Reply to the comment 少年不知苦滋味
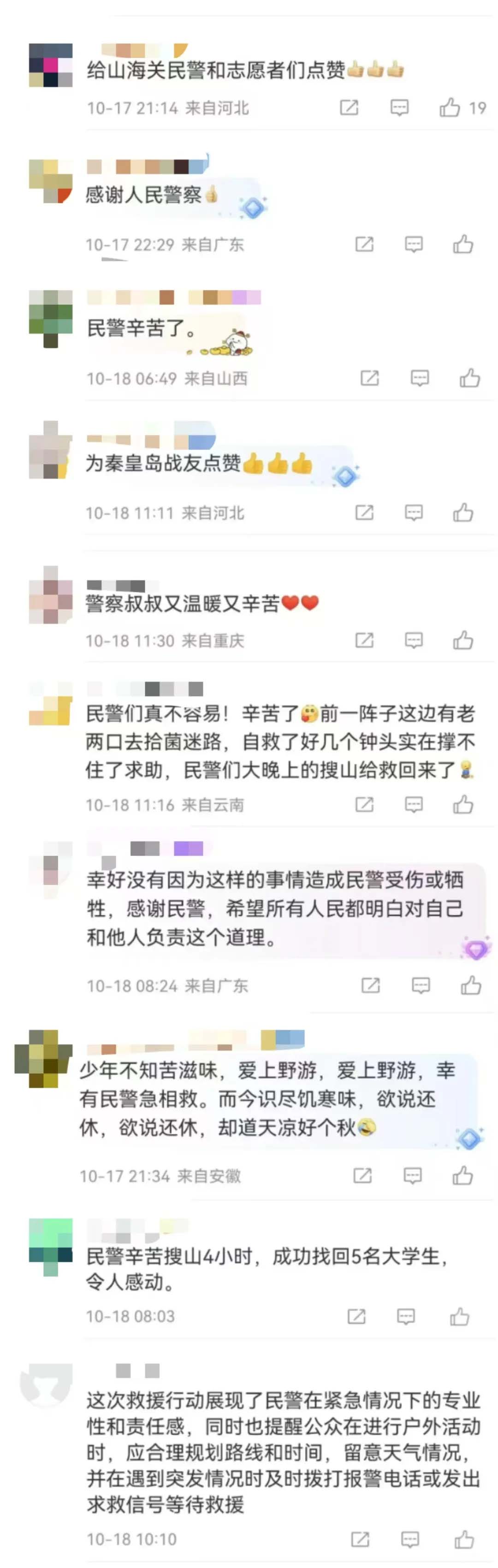 click(x=412, y=1176)
